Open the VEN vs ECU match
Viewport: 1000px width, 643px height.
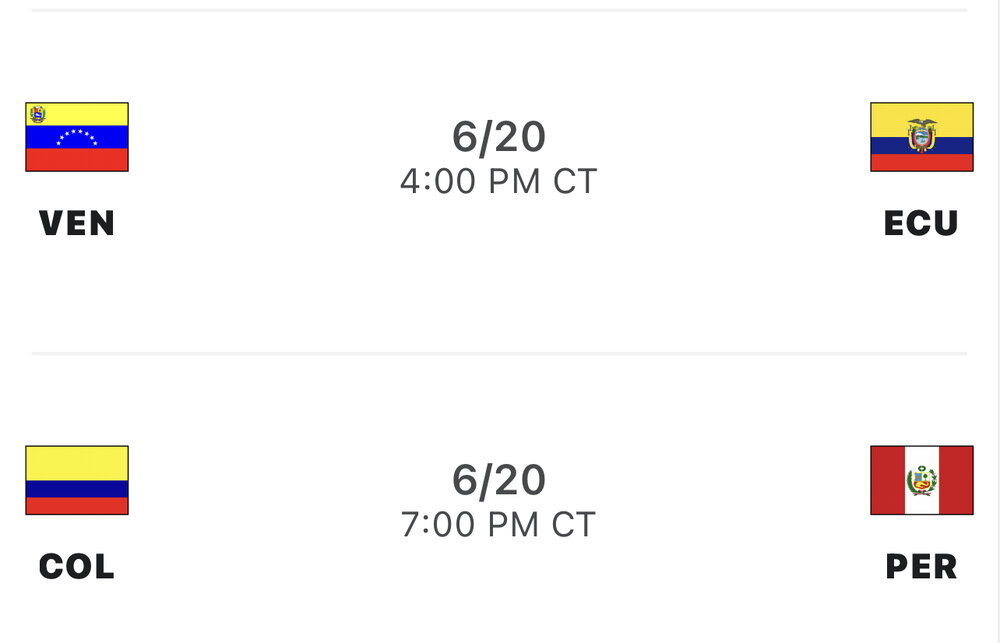click(x=498, y=160)
